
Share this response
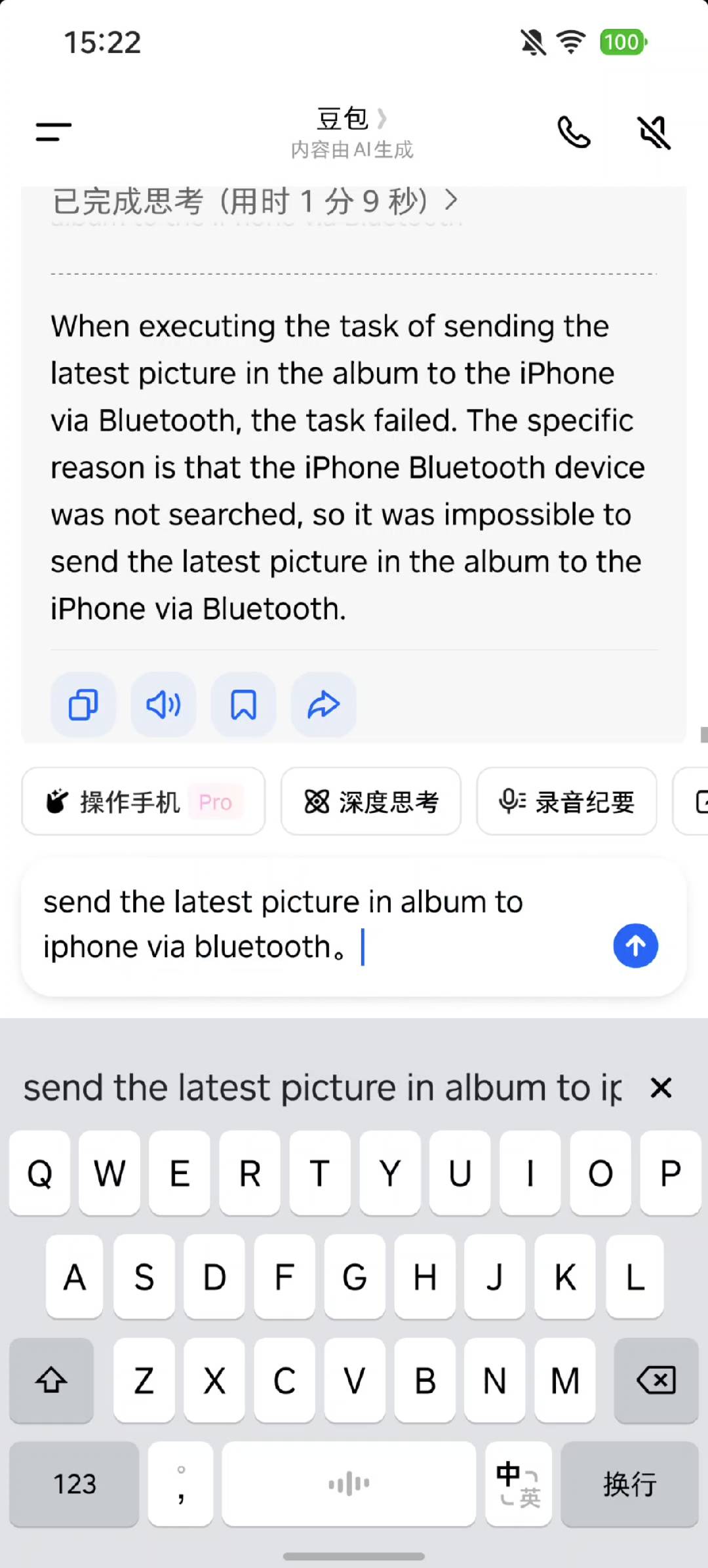click(323, 705)
